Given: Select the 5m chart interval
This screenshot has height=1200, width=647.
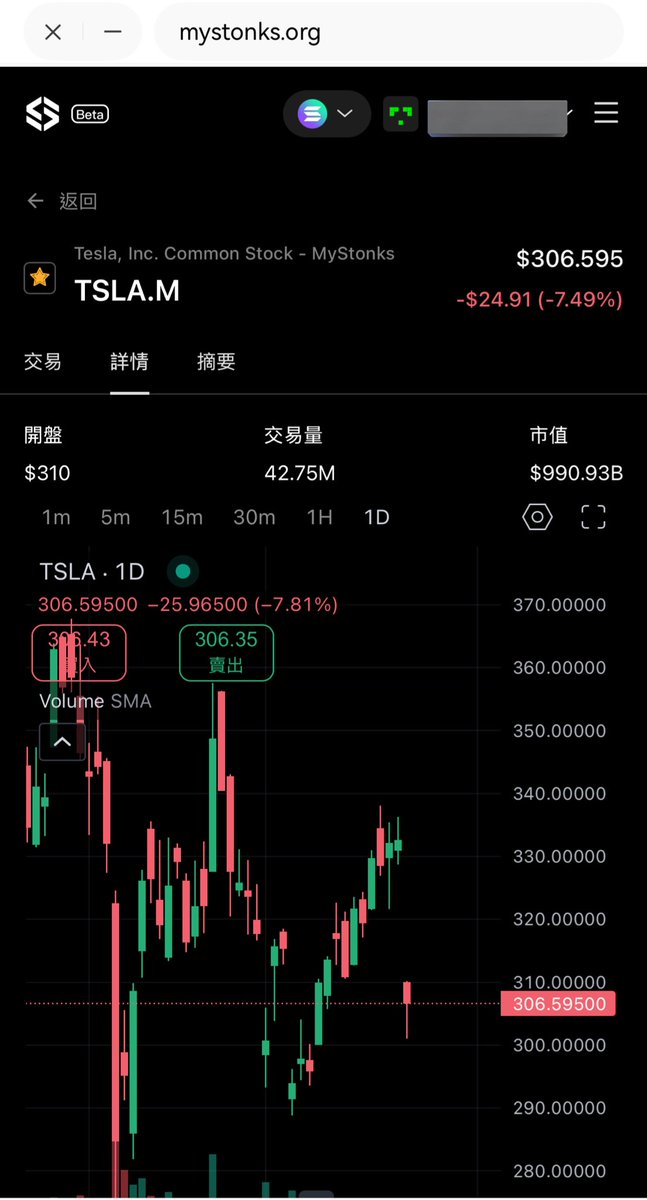Looking at the screenshot, I should tap(115, 517).
